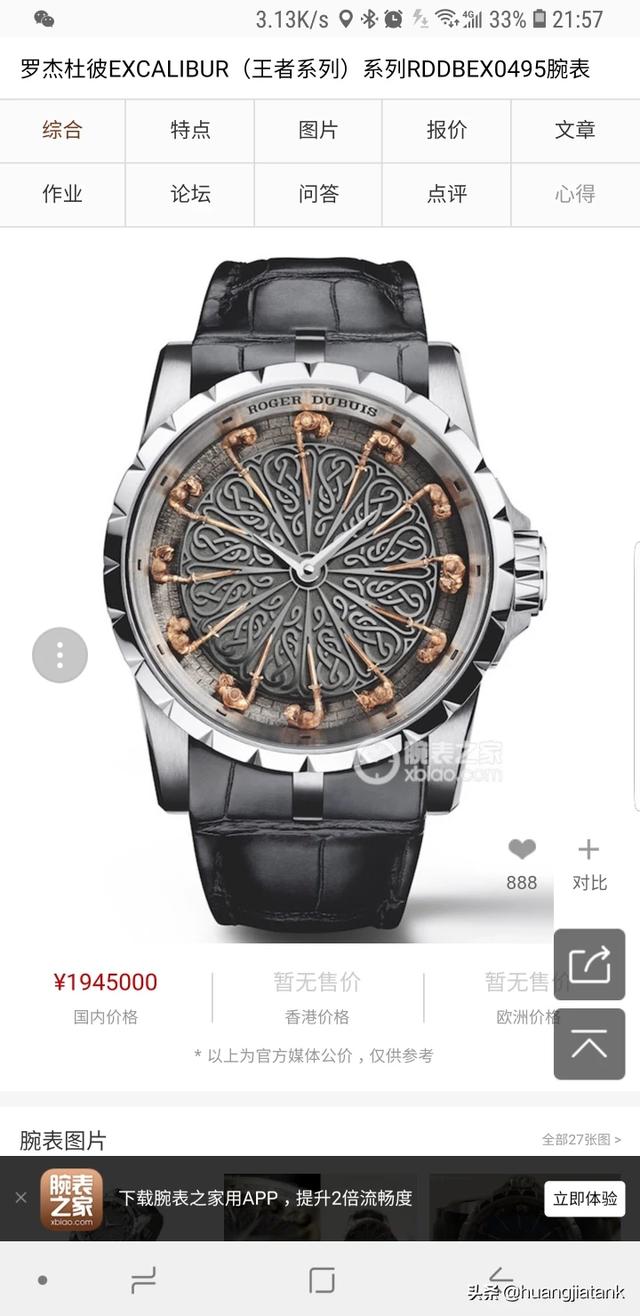This screenshot has width=640, height=1316.
Task: Select the 图片 tab
Action: [318, 130]
